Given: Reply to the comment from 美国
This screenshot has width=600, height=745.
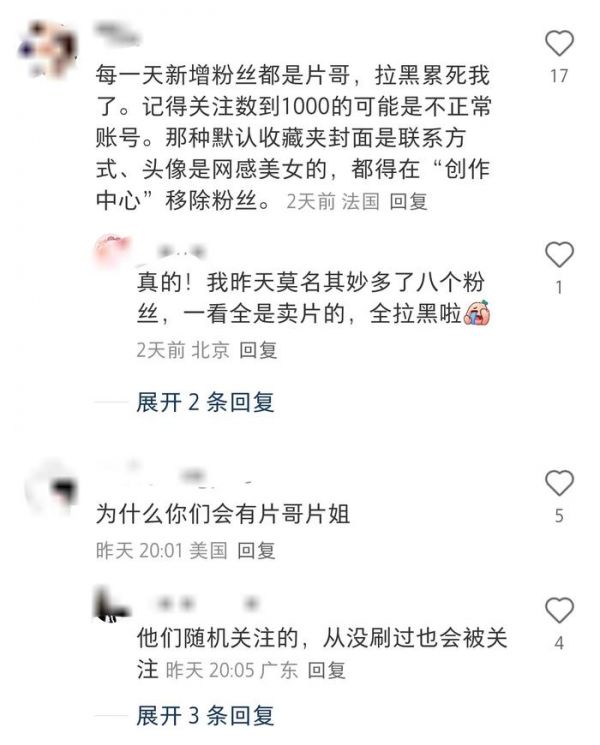Looking at the screenshot, I should point(255,549).
